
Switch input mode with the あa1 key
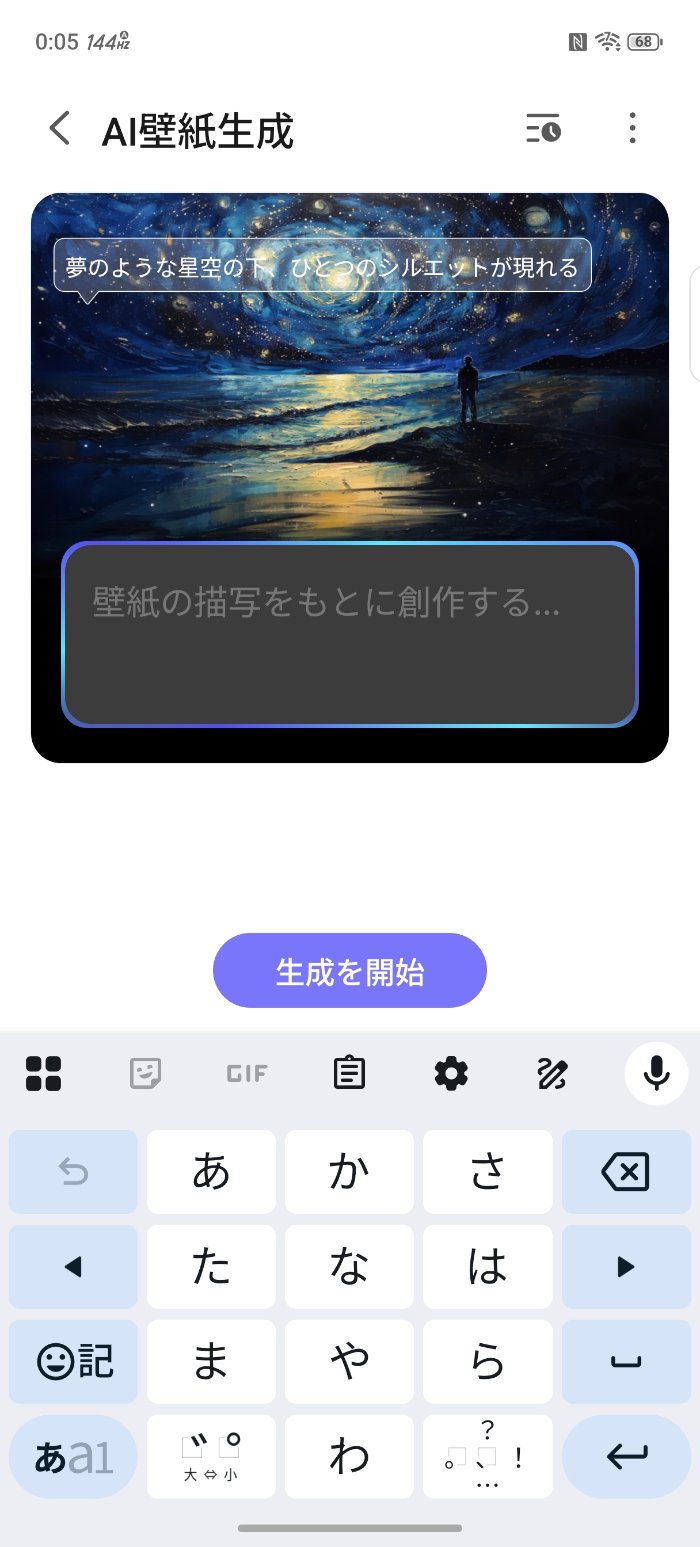pyautogui.click(x=73, y=1457)
